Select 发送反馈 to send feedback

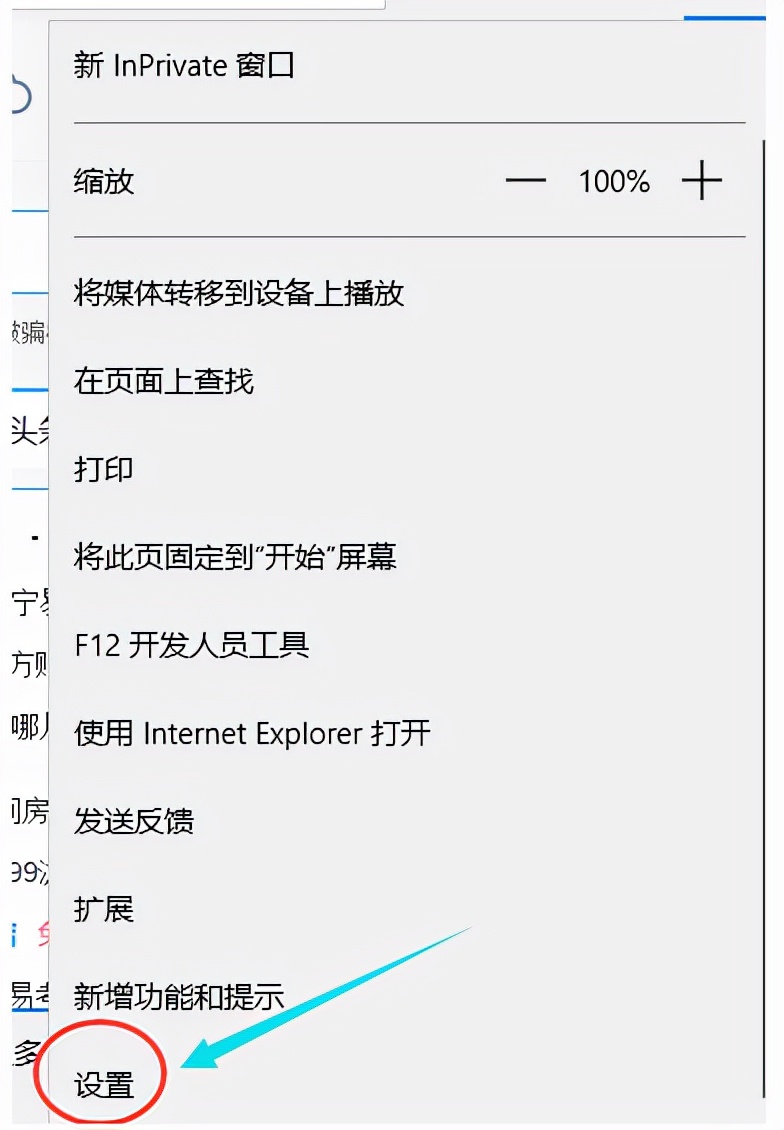tap(135, 821)
